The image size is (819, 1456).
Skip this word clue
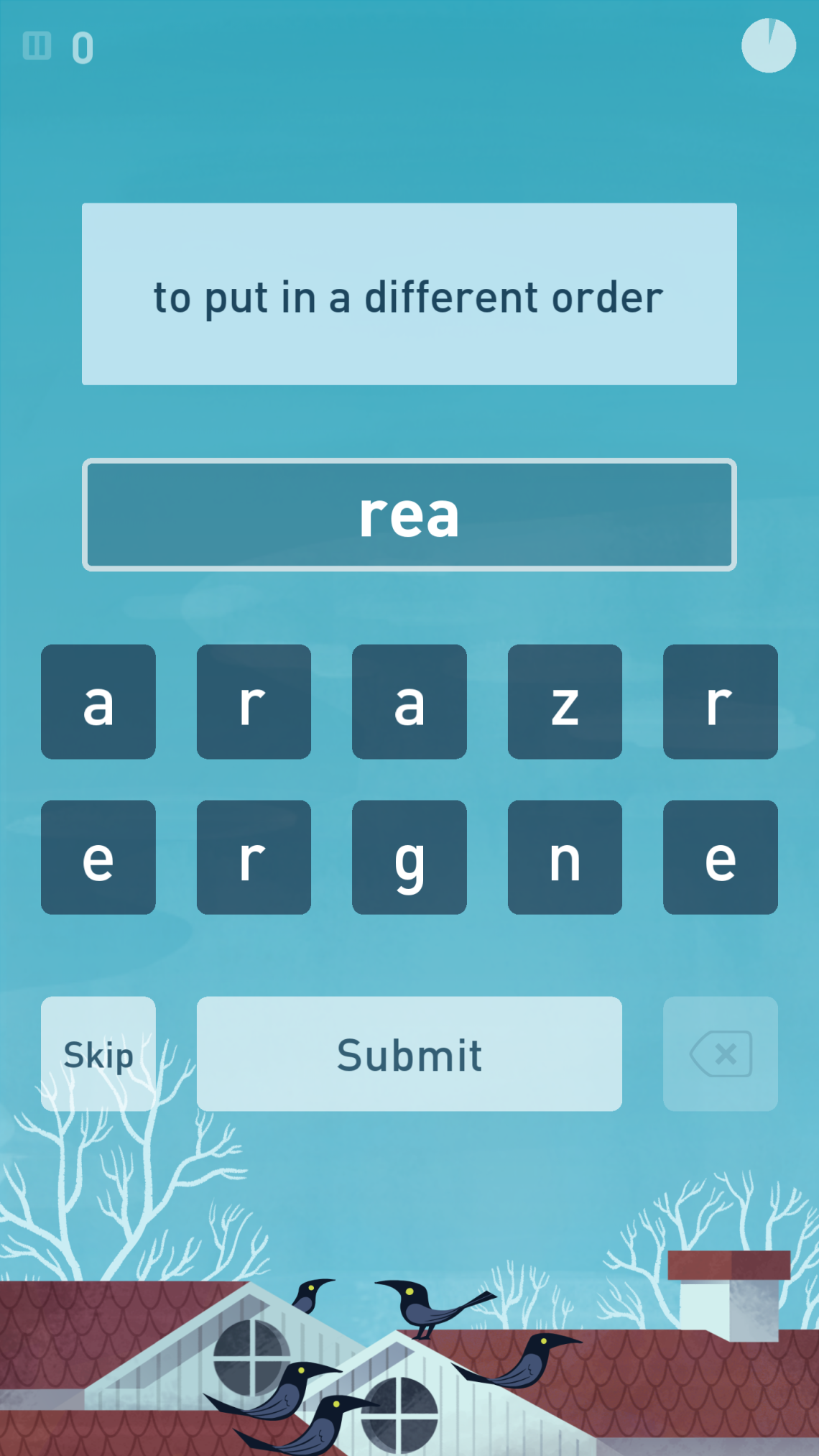(98, 1054)
